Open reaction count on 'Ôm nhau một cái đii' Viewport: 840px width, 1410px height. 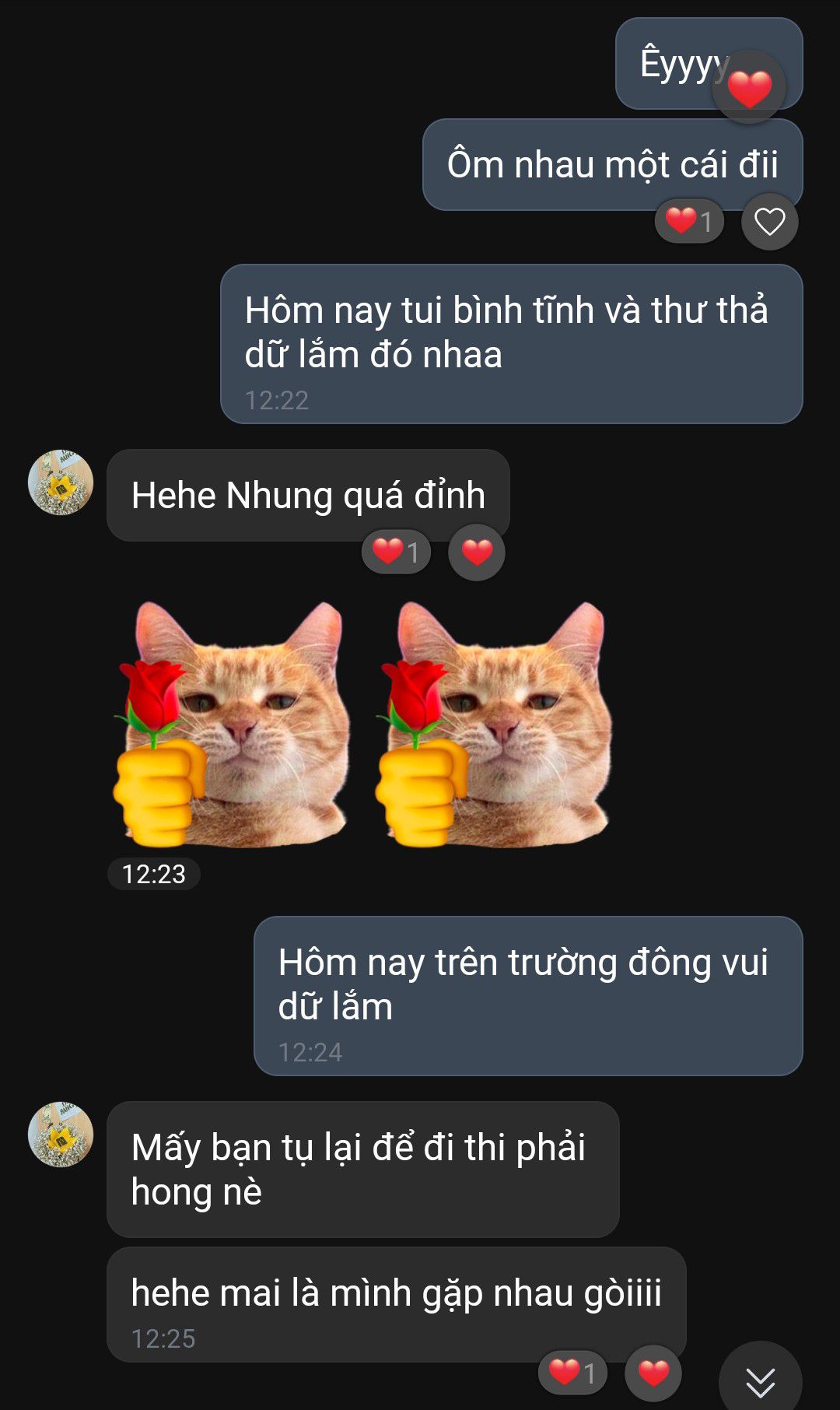pos(689,221)
